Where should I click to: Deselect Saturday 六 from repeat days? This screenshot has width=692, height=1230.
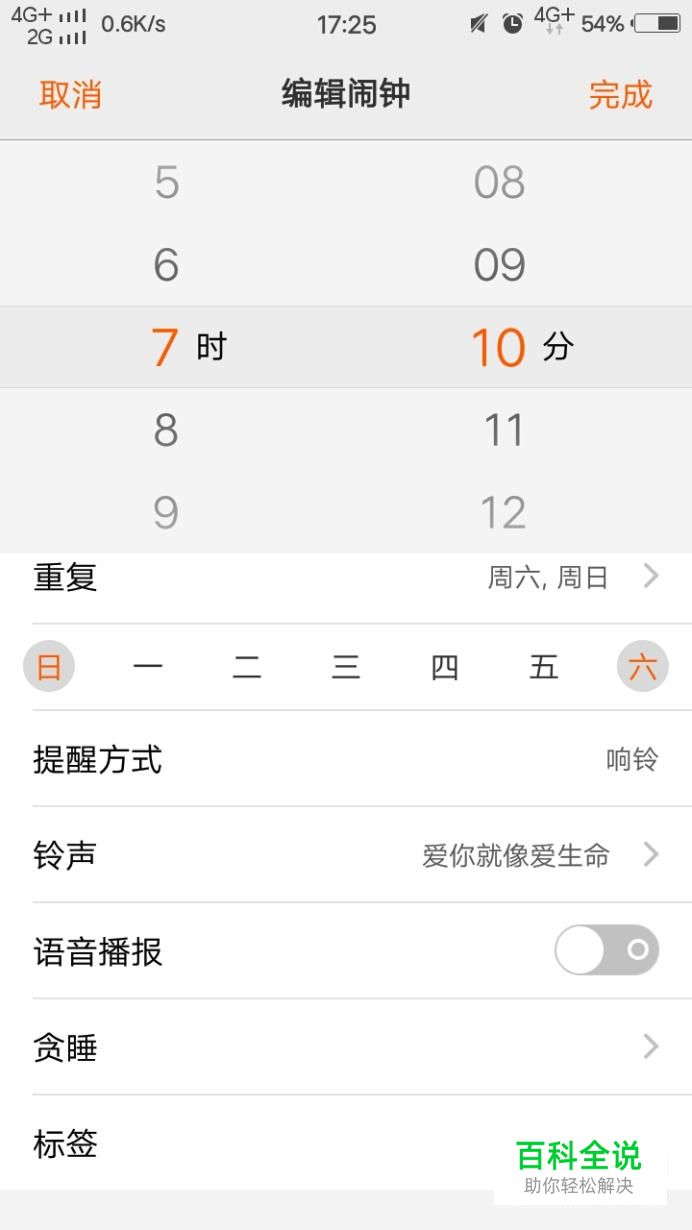point(643,667)
